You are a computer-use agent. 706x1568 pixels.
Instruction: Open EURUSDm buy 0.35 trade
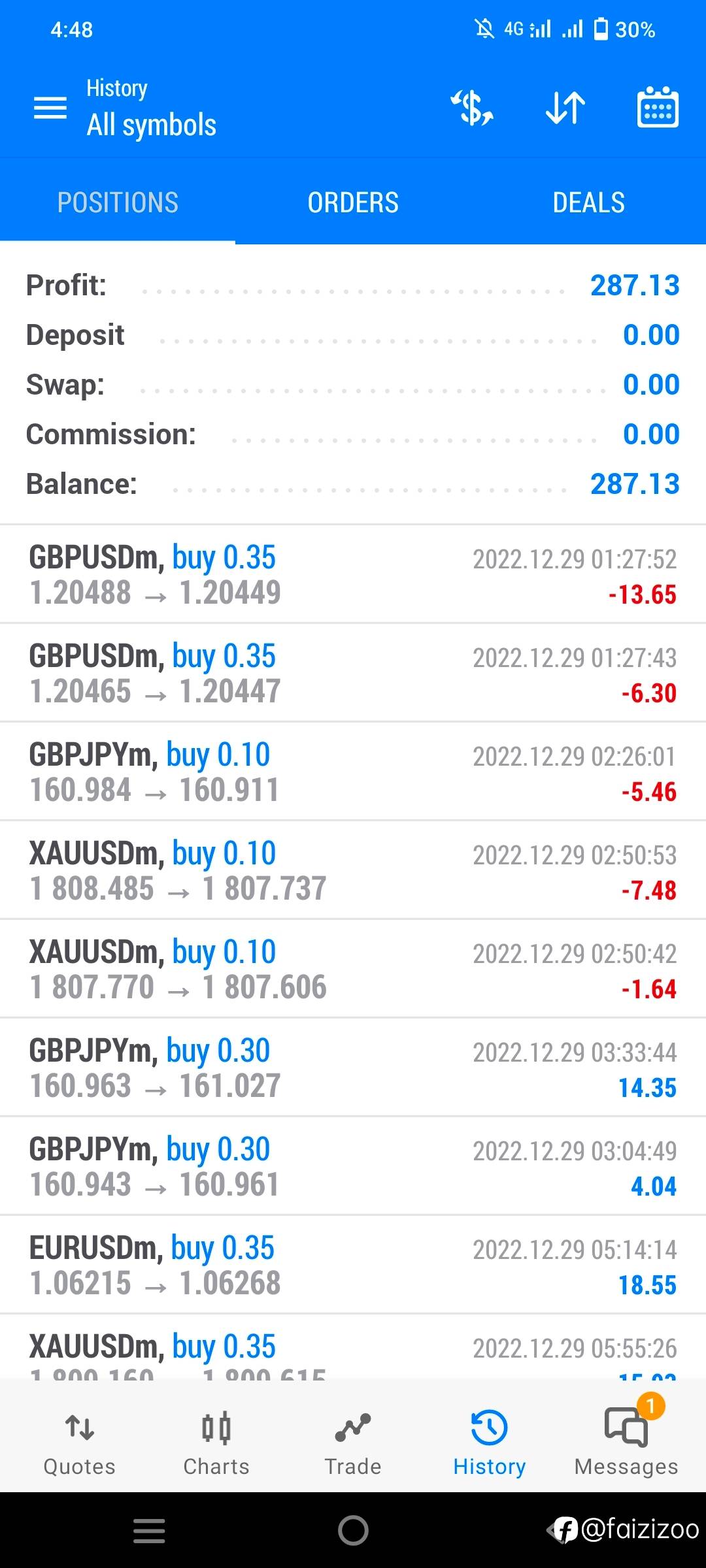(353, 1265)
